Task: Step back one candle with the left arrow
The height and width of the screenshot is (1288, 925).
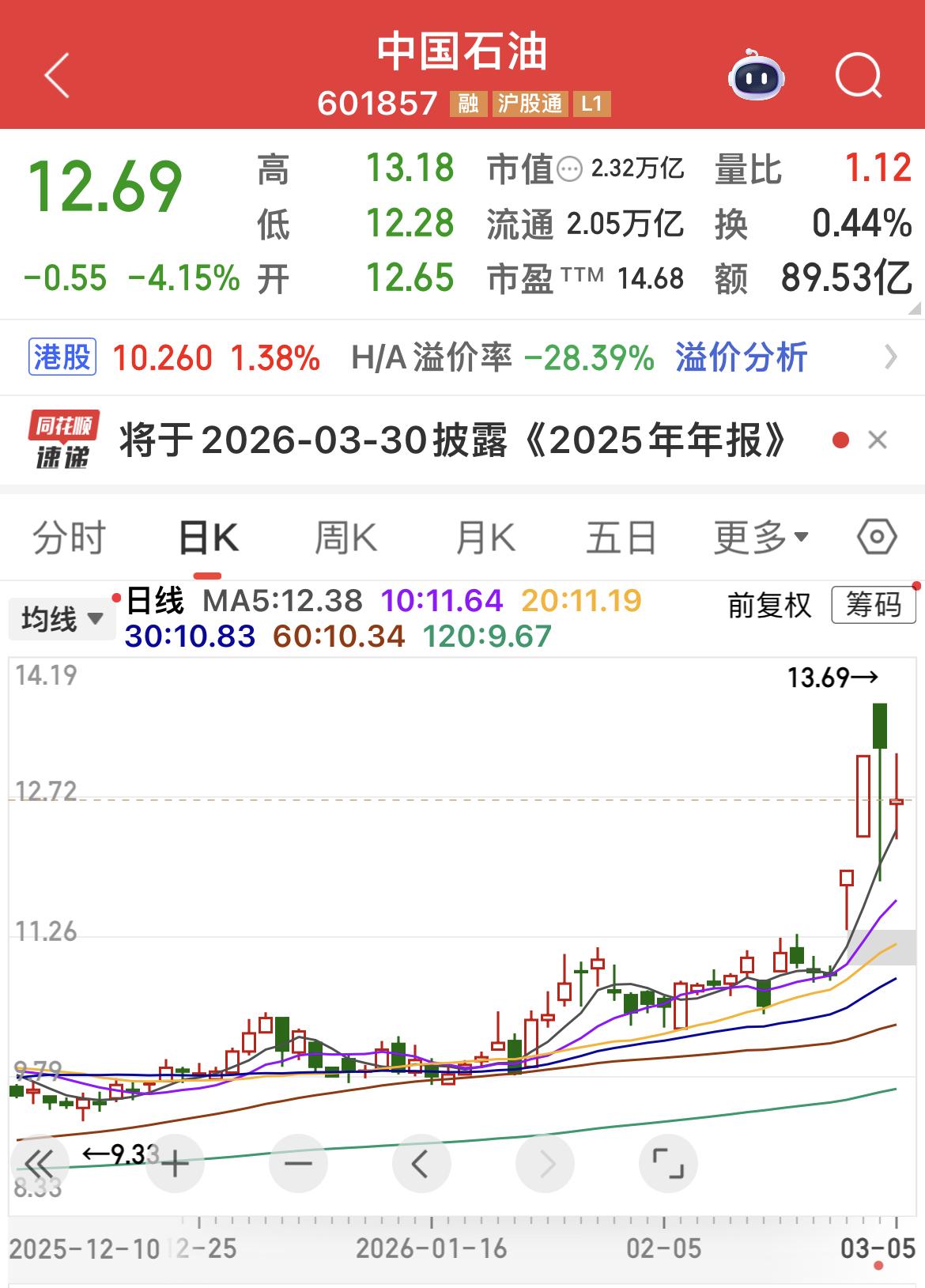Action: pos(419,1164)
